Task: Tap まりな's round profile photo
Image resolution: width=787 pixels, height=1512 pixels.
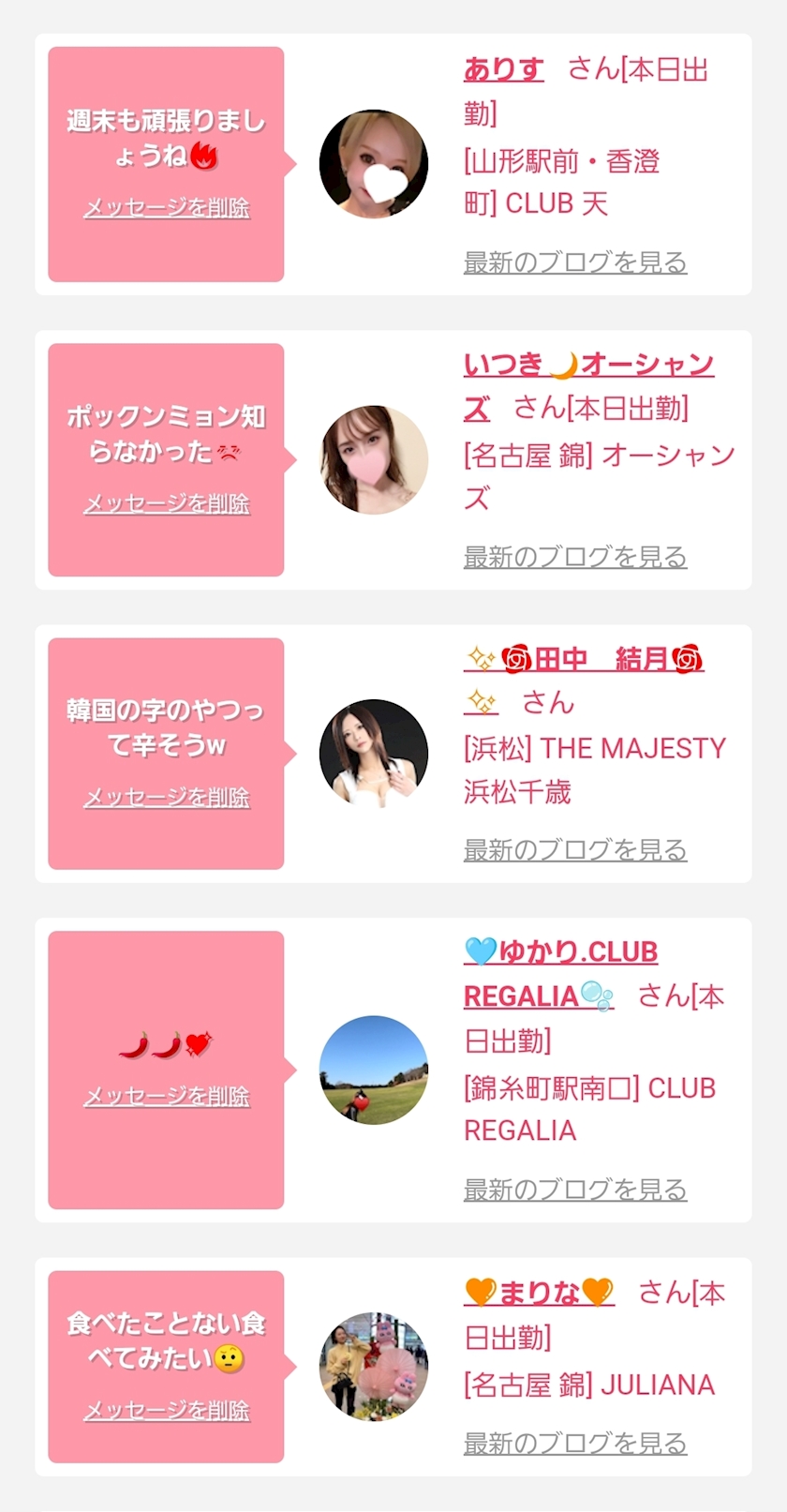Action: (x=374, y=1367)
